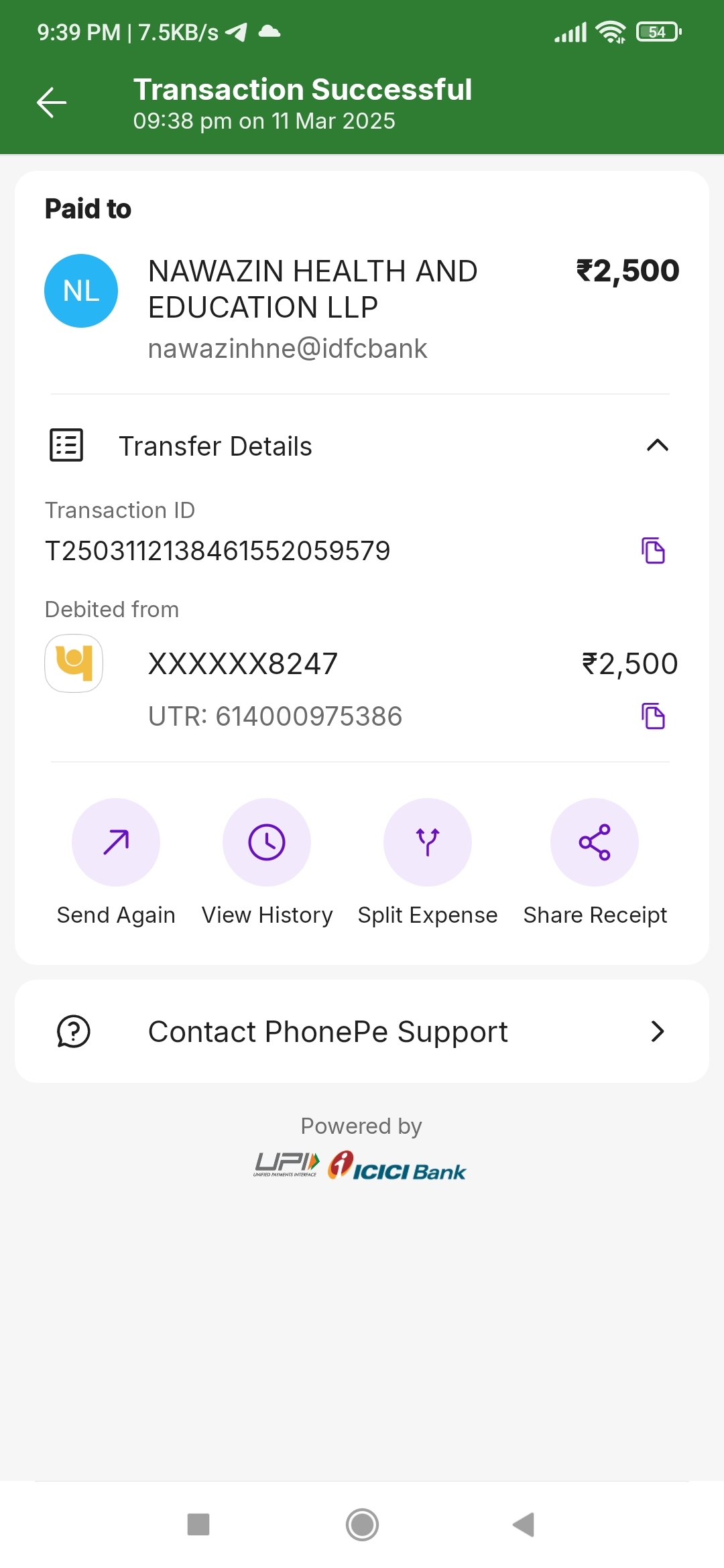The height and width of the screenshot is (1568, 724).
Task: Go back using the header arrow
Action: pyautogui.click(x=52, y=103)
